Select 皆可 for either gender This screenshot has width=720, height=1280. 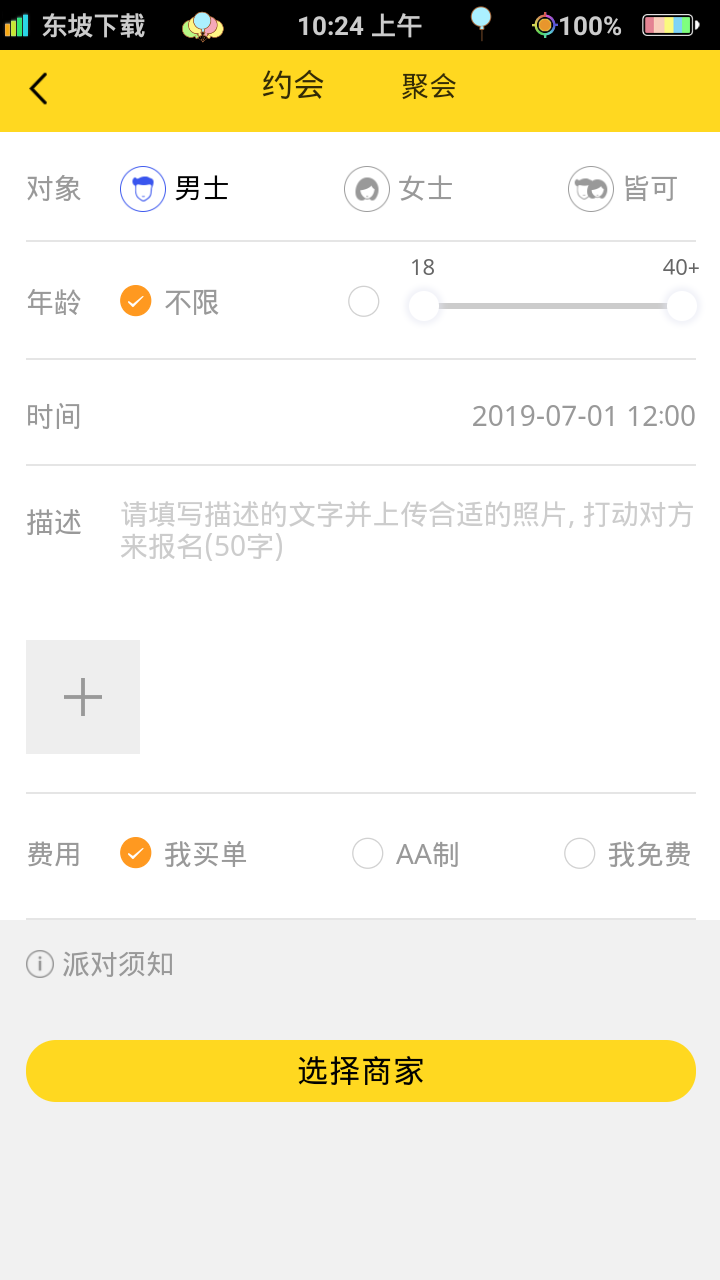[623, 189]
